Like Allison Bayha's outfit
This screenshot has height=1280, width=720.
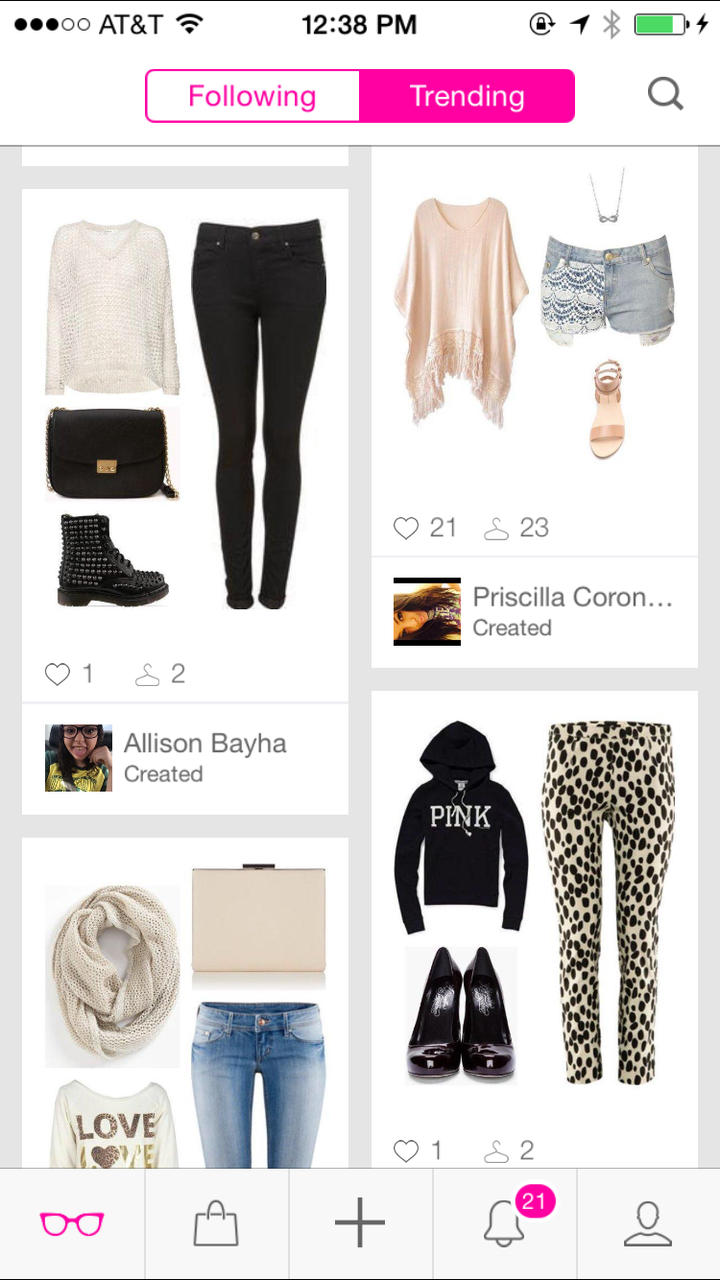[58, 674]
